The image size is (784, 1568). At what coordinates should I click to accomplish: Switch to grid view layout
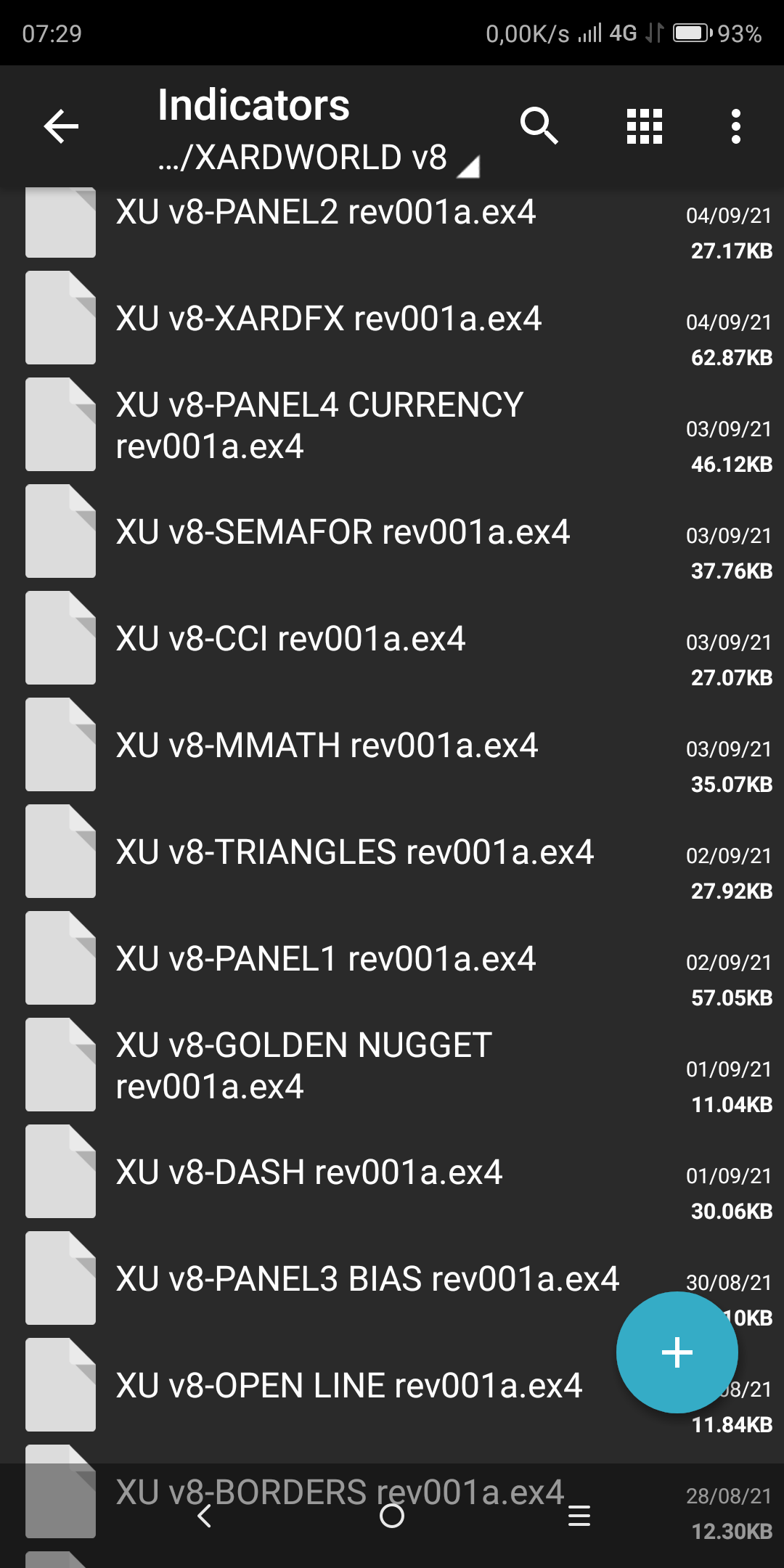(x=645, y=127)
